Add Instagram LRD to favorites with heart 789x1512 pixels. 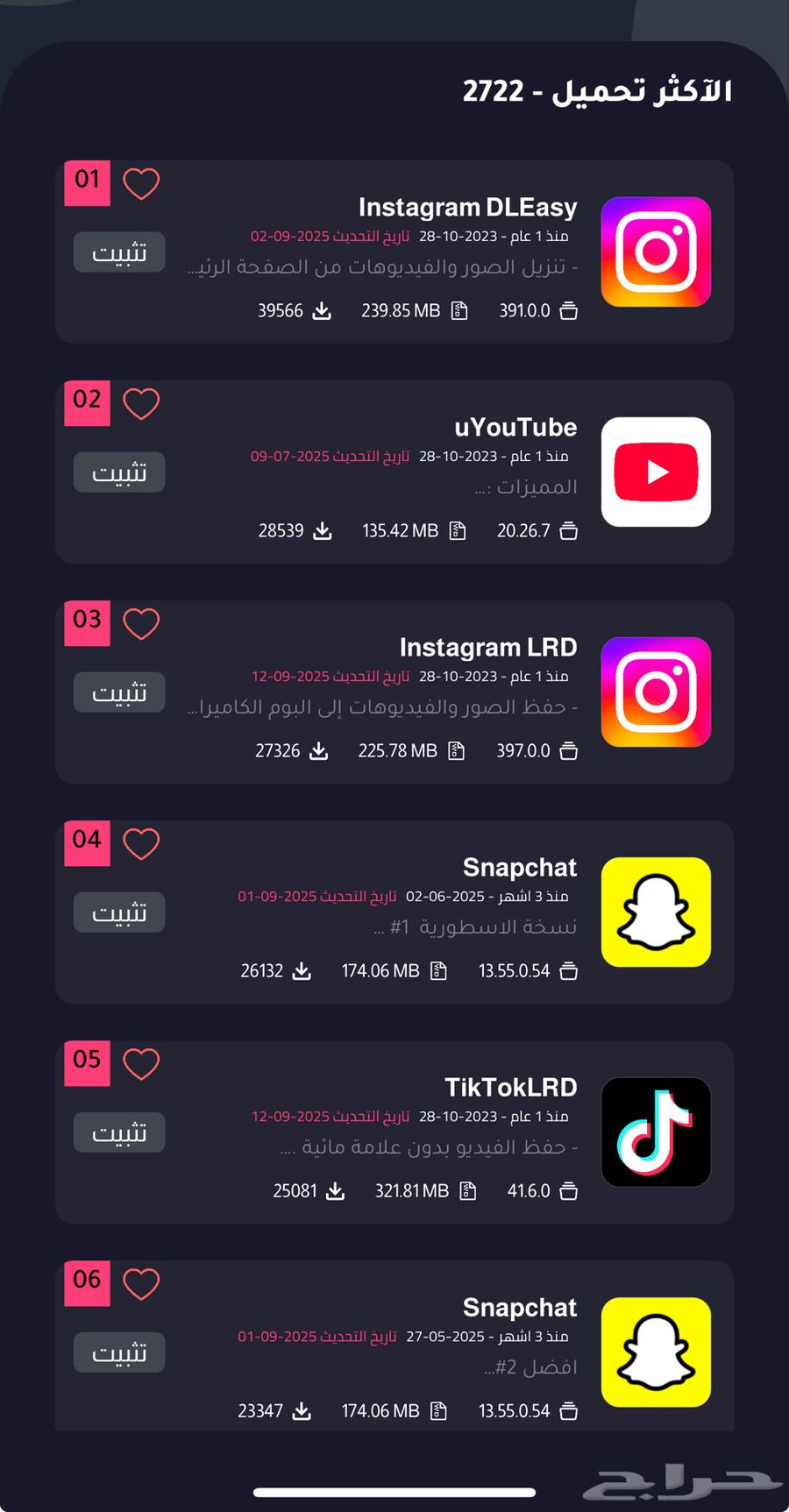[141, 624]
